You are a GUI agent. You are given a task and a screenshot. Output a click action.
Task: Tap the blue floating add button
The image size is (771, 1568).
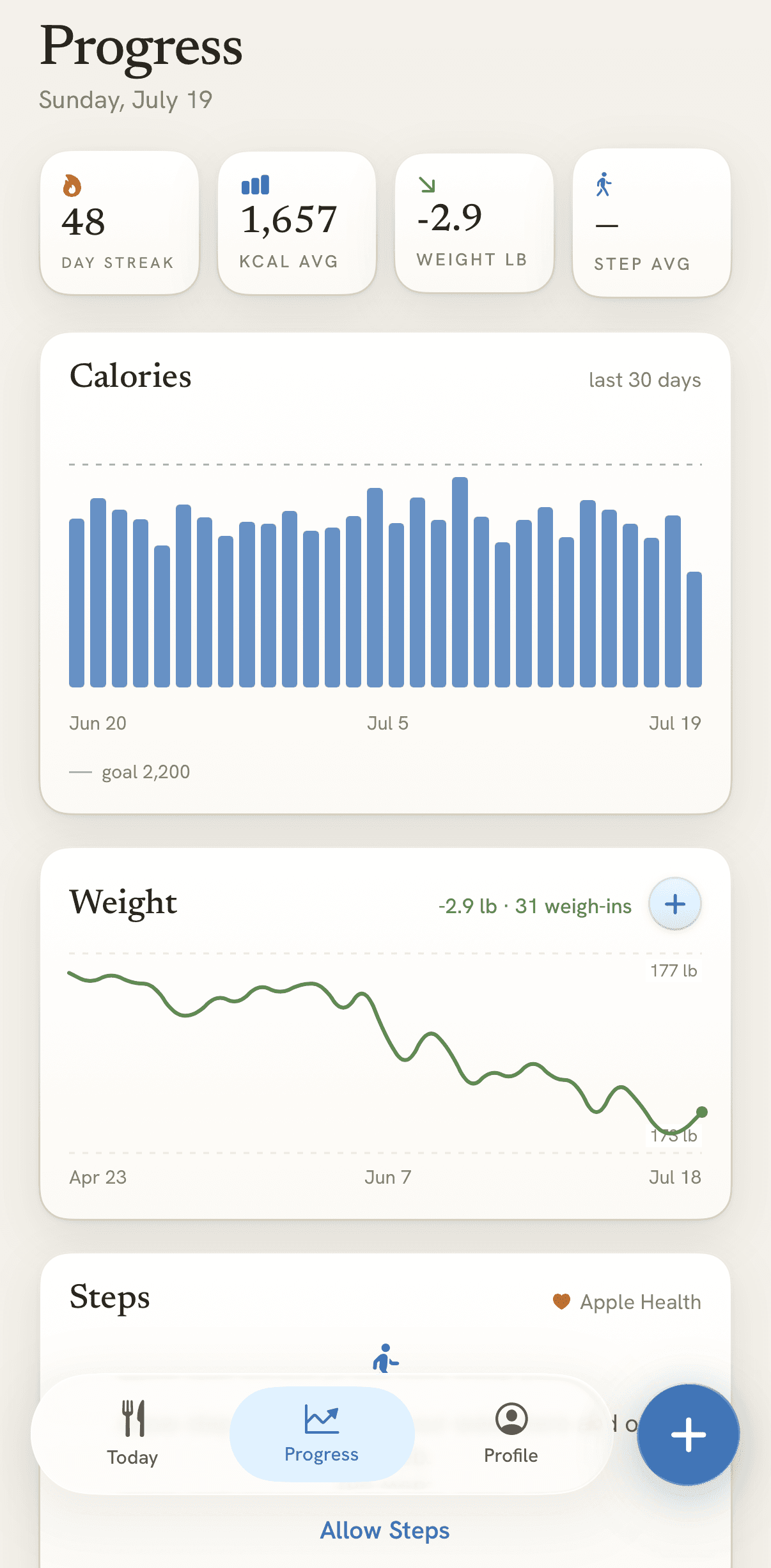[x=689, y=1434]
